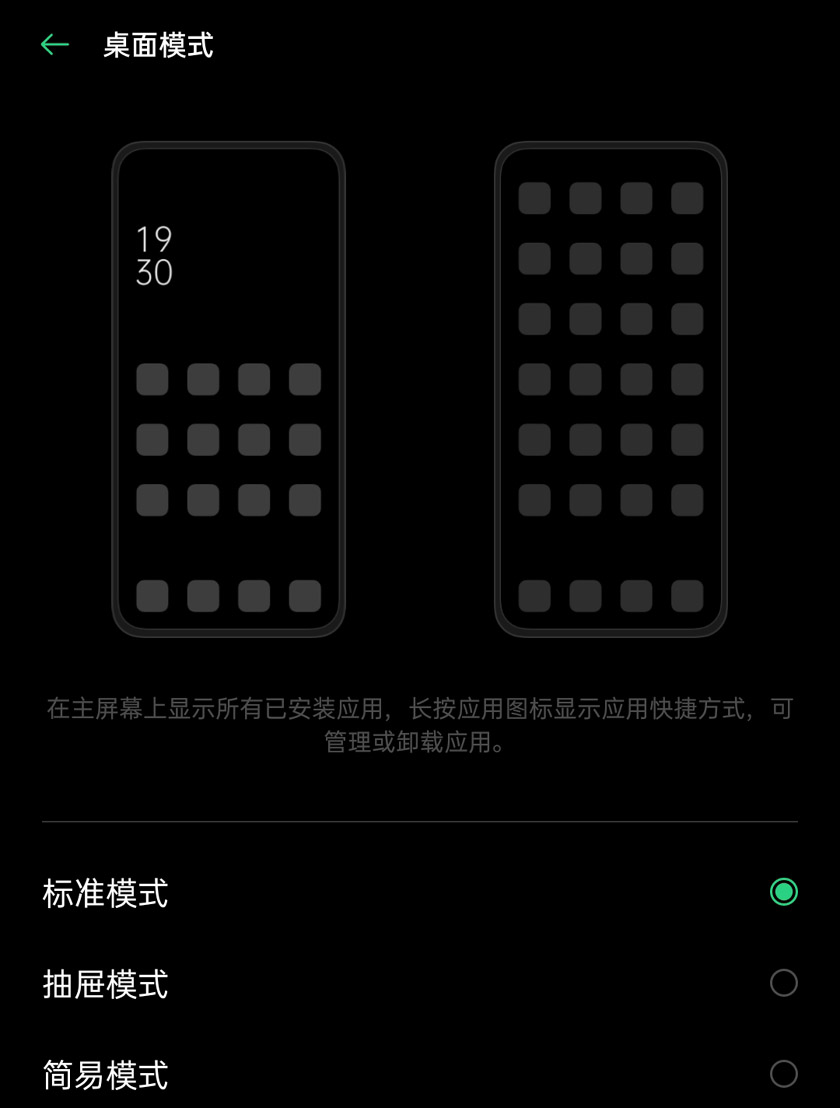The width and height of the screenshot is (840, 1108).
Task: Select the 抽屉模式 radio button
Action: coord(785,984)
